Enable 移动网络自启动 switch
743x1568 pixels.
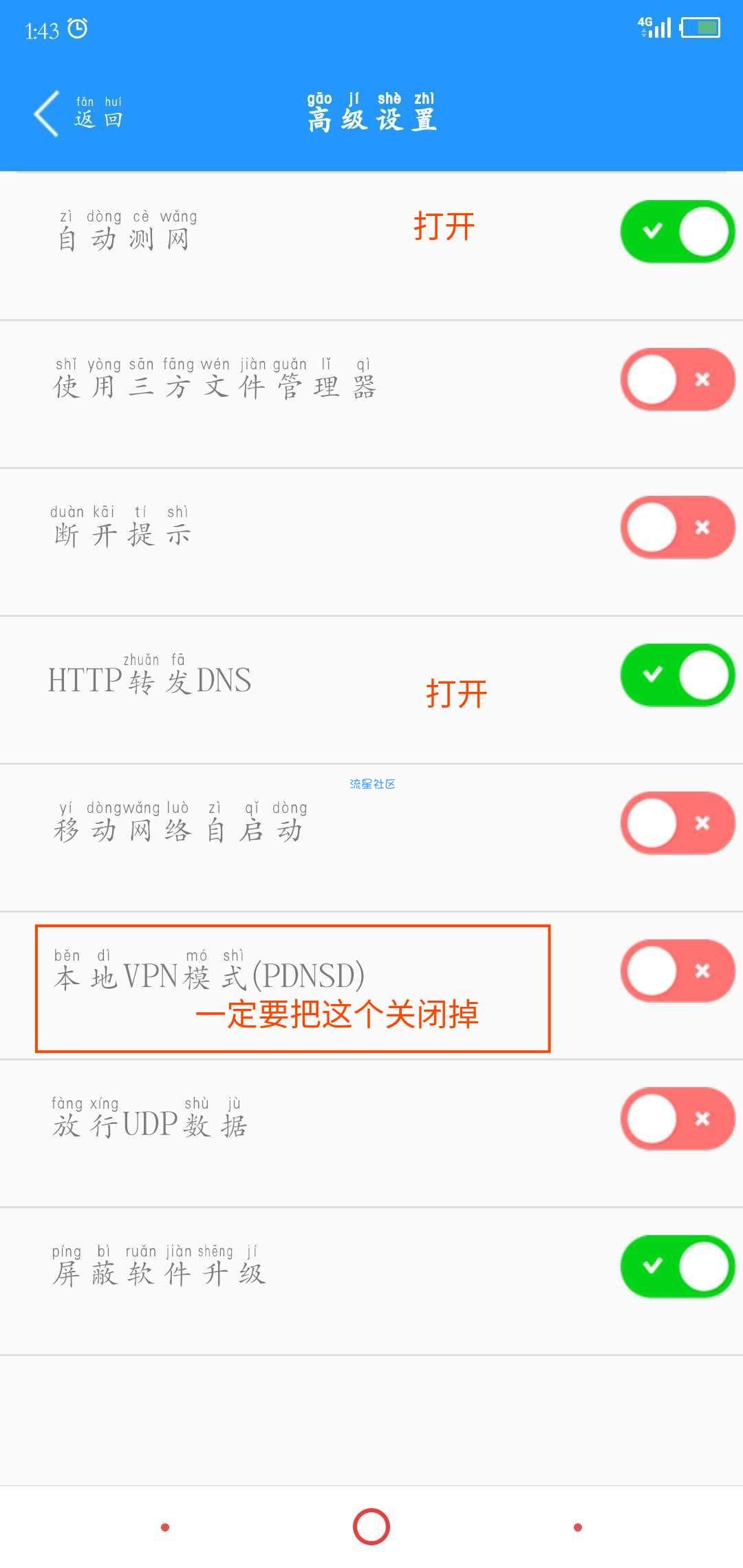tap(678, 823)
